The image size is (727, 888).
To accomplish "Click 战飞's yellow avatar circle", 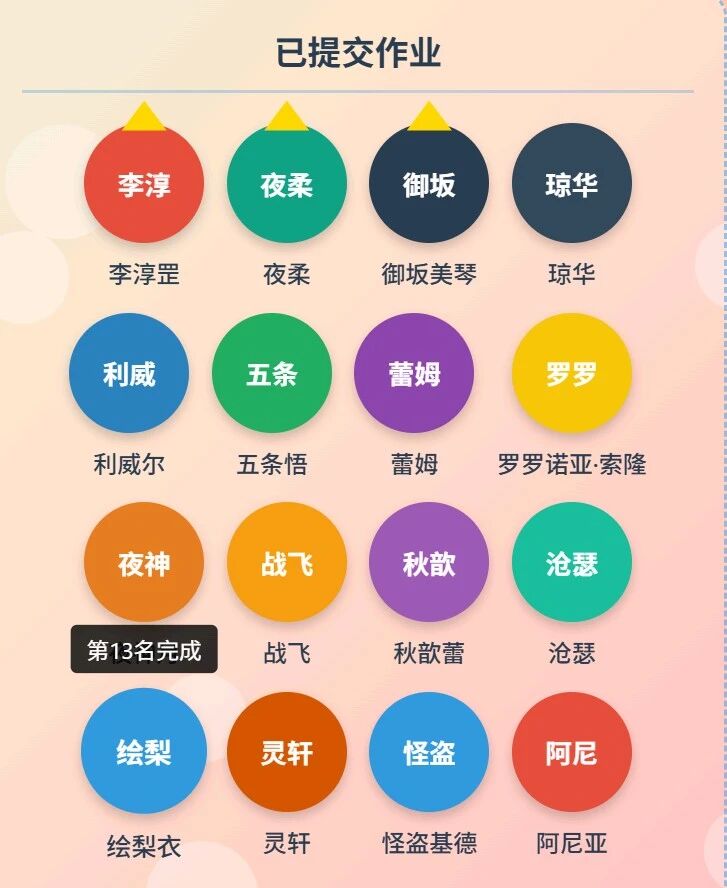I will 287,563.
